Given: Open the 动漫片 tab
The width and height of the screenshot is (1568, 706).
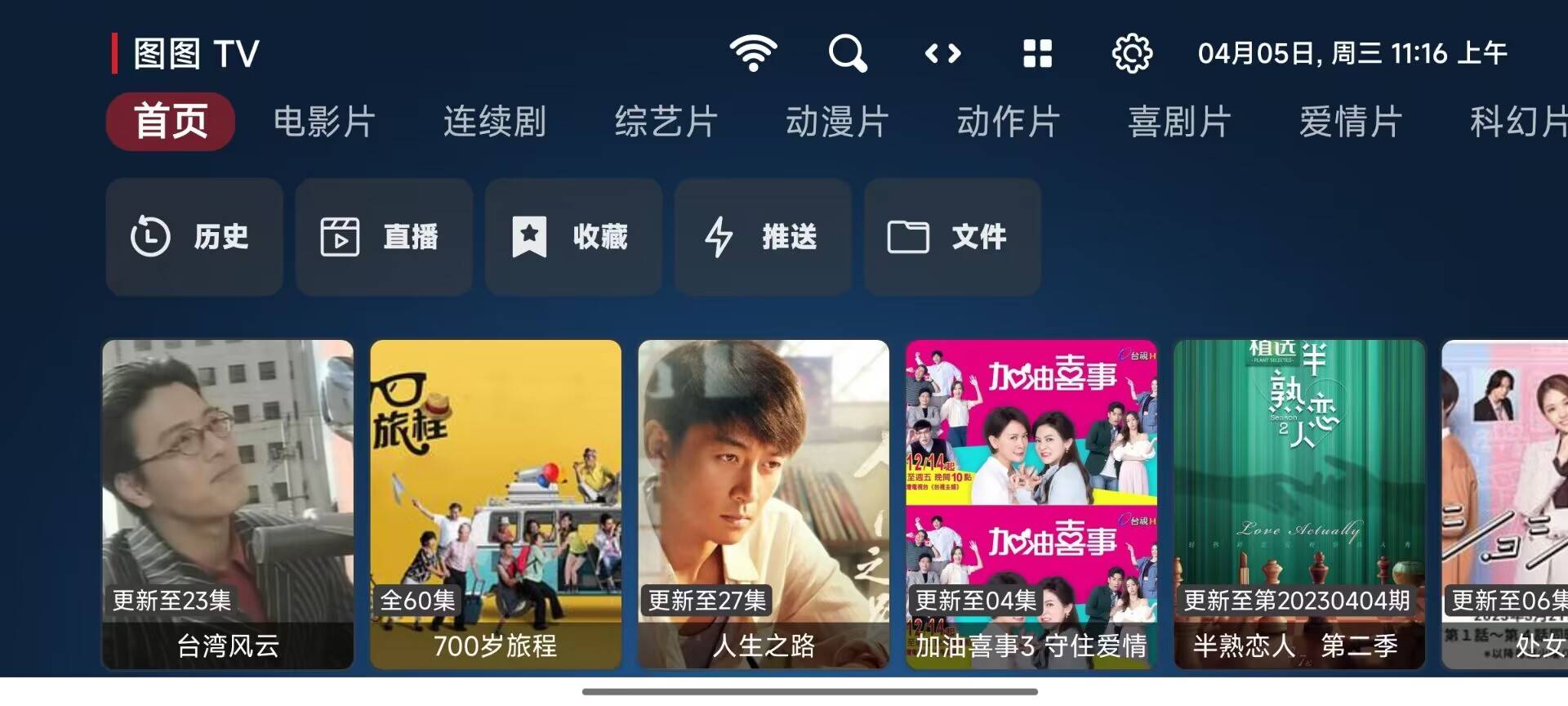Looking at the screenshot, I should click(x=837, y=122).
